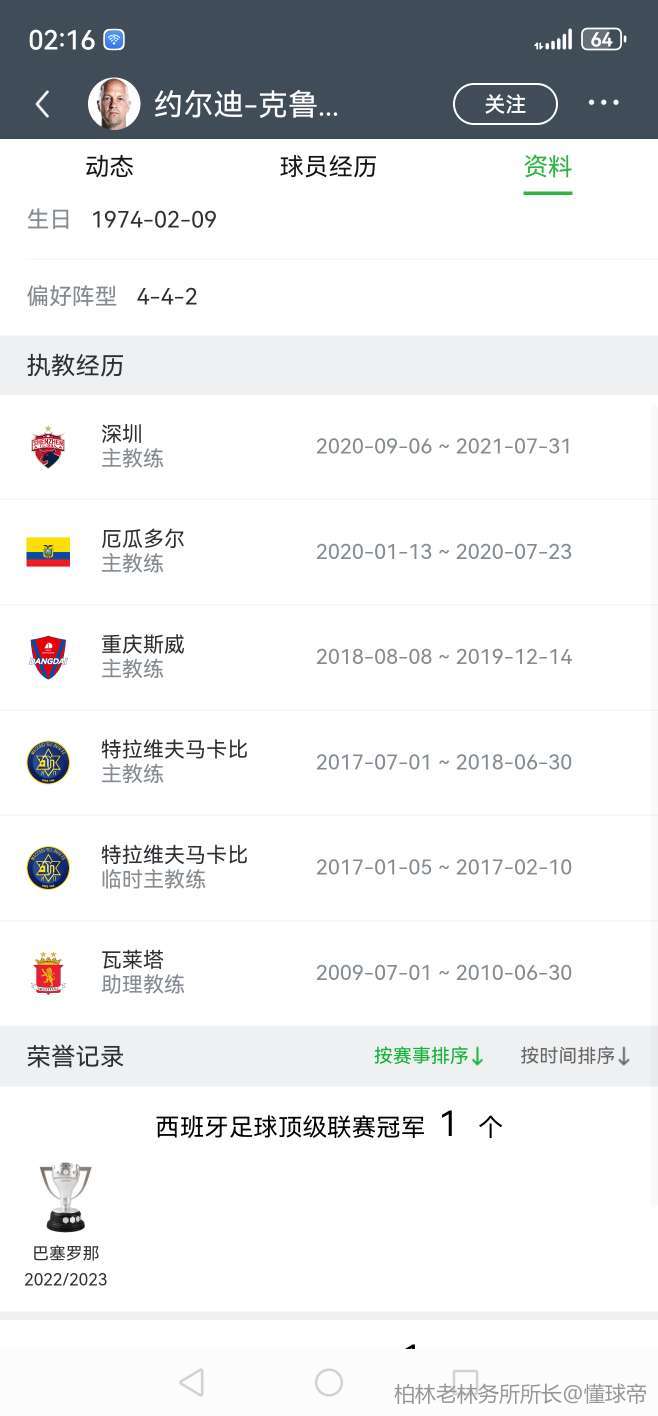
Task: Sort honors by 按时间排序
Action: coord(575,1056)
